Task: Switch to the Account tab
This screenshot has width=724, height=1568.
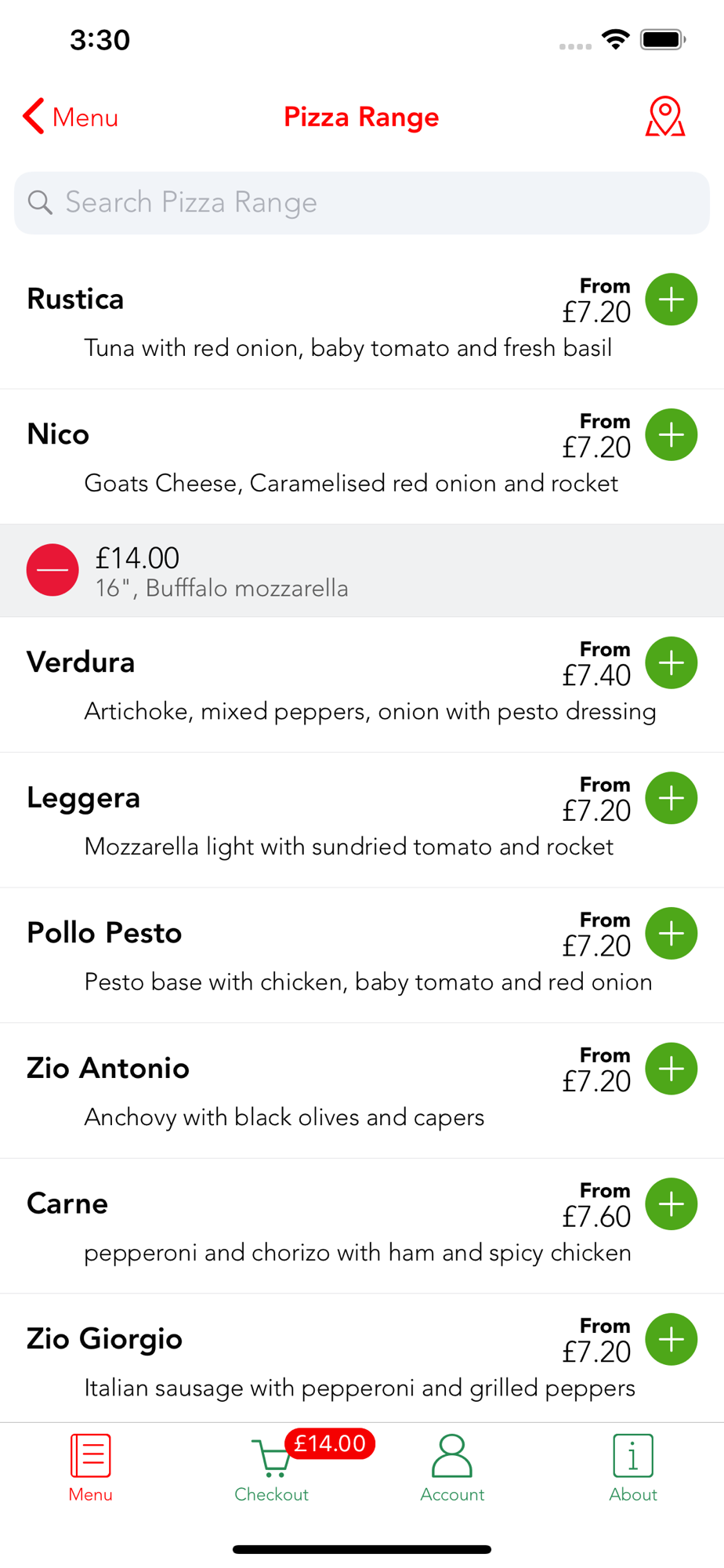Action: coord(453,1468)
